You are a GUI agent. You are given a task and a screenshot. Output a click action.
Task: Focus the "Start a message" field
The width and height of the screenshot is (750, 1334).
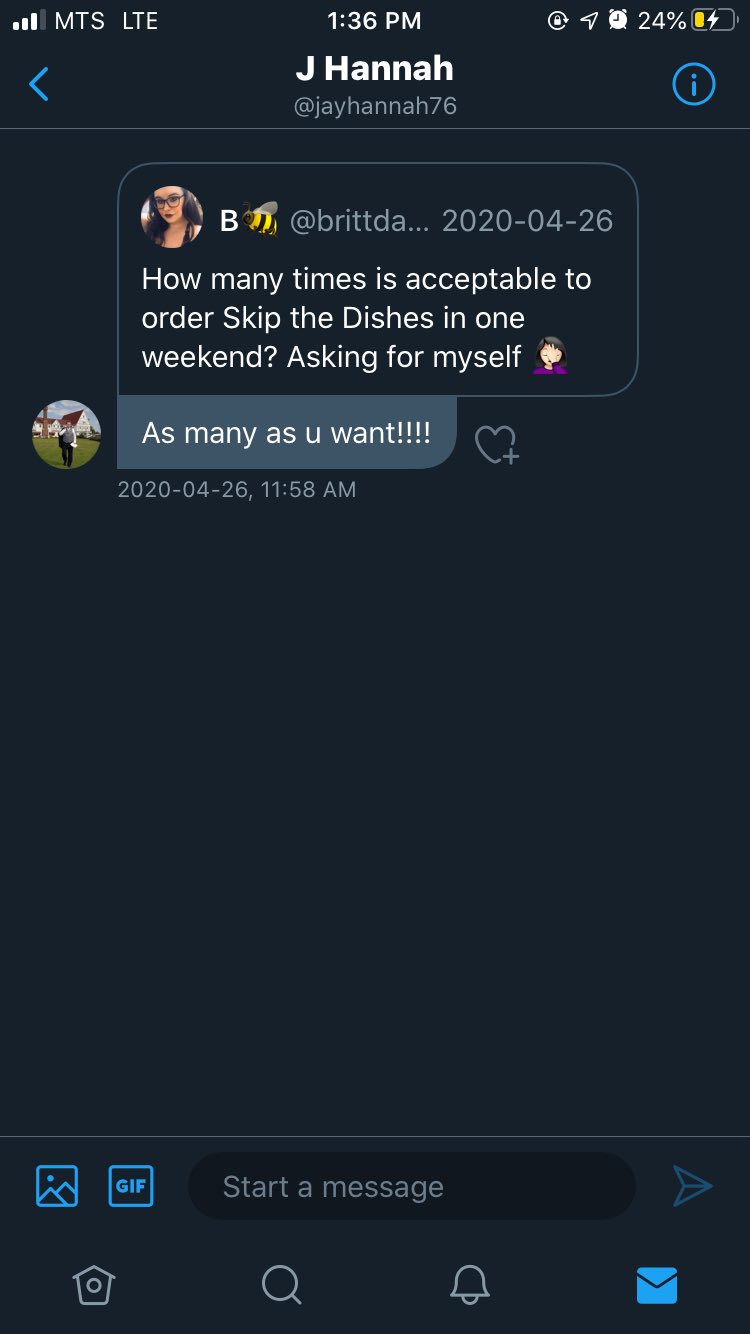[x=411, y=1186]
